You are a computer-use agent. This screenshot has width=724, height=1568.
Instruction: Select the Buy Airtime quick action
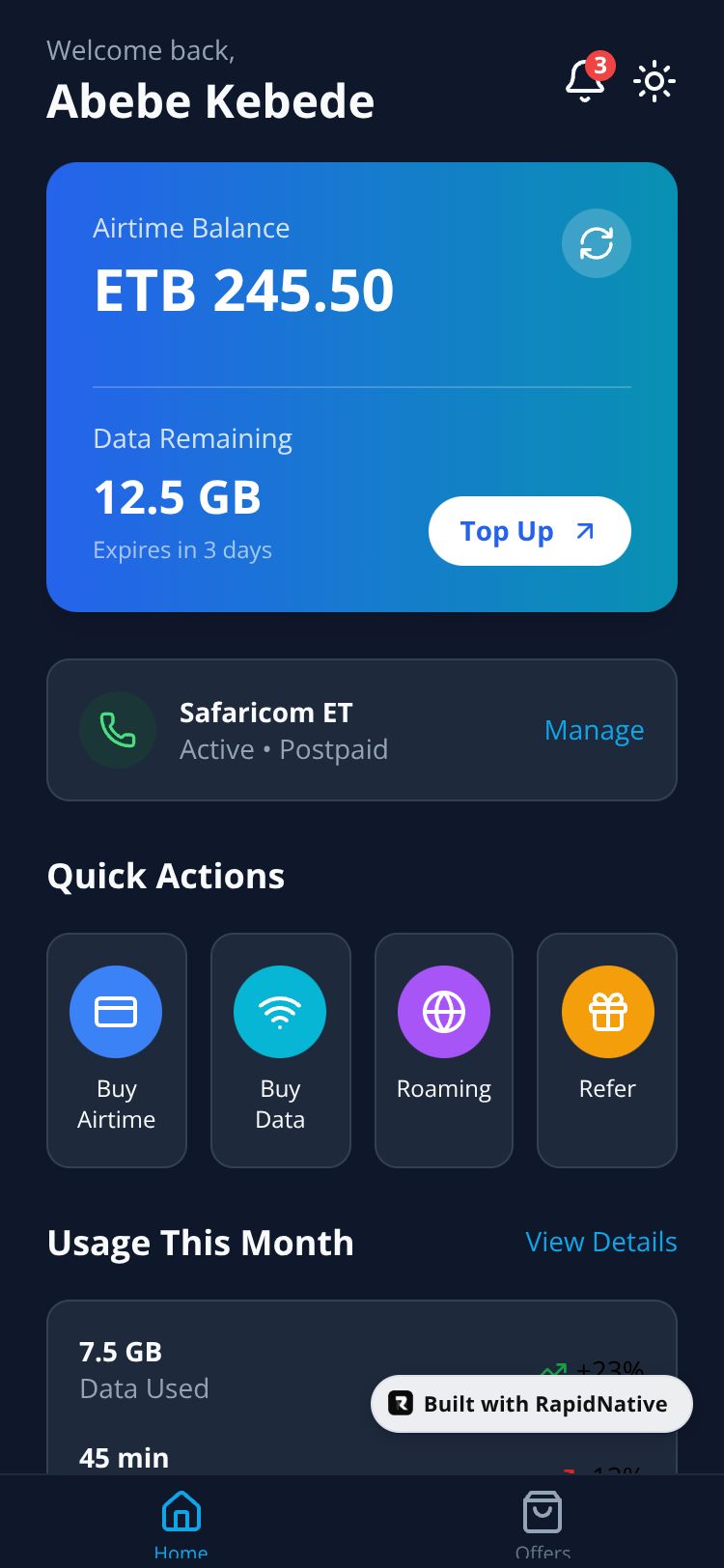117,1050
